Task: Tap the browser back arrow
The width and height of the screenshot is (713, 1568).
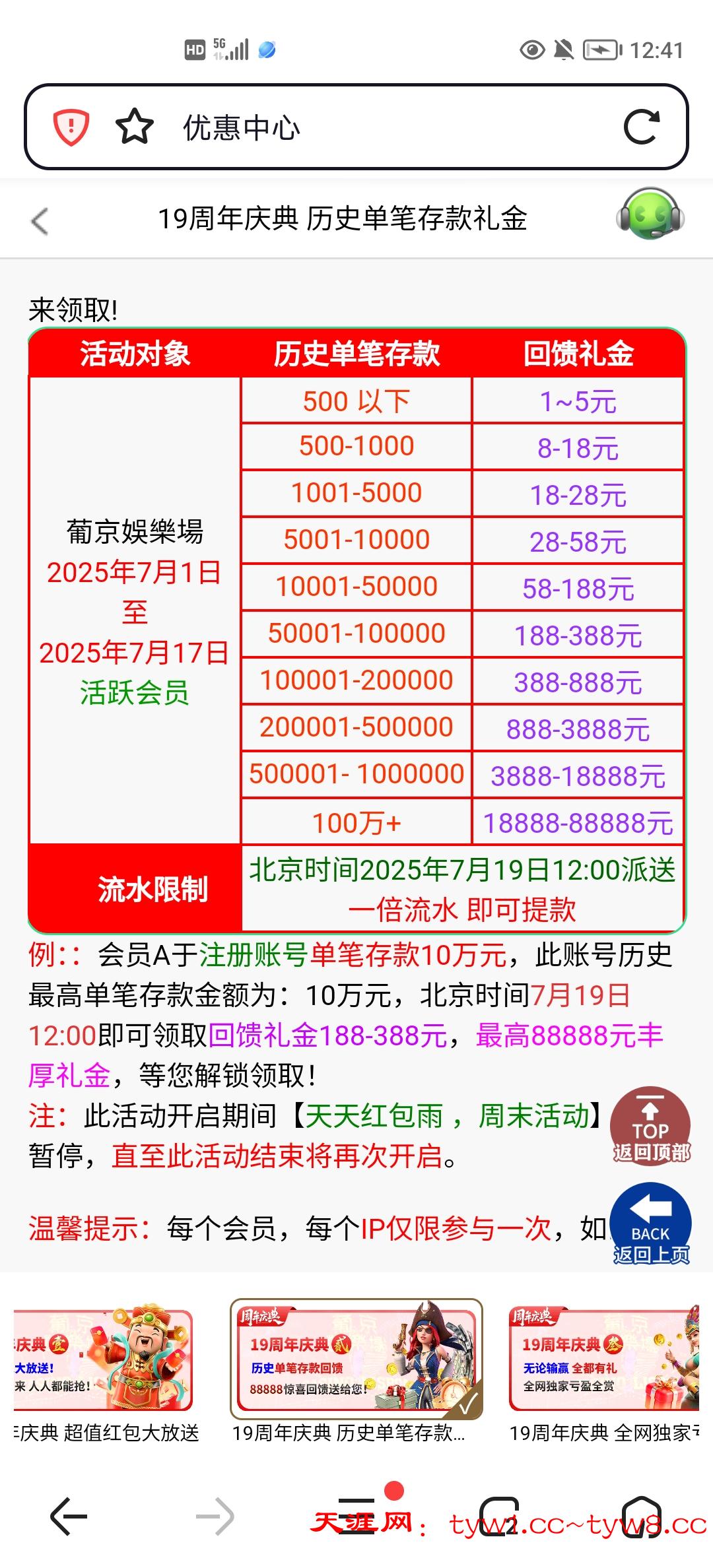Action: click(x=69, y=1517)
